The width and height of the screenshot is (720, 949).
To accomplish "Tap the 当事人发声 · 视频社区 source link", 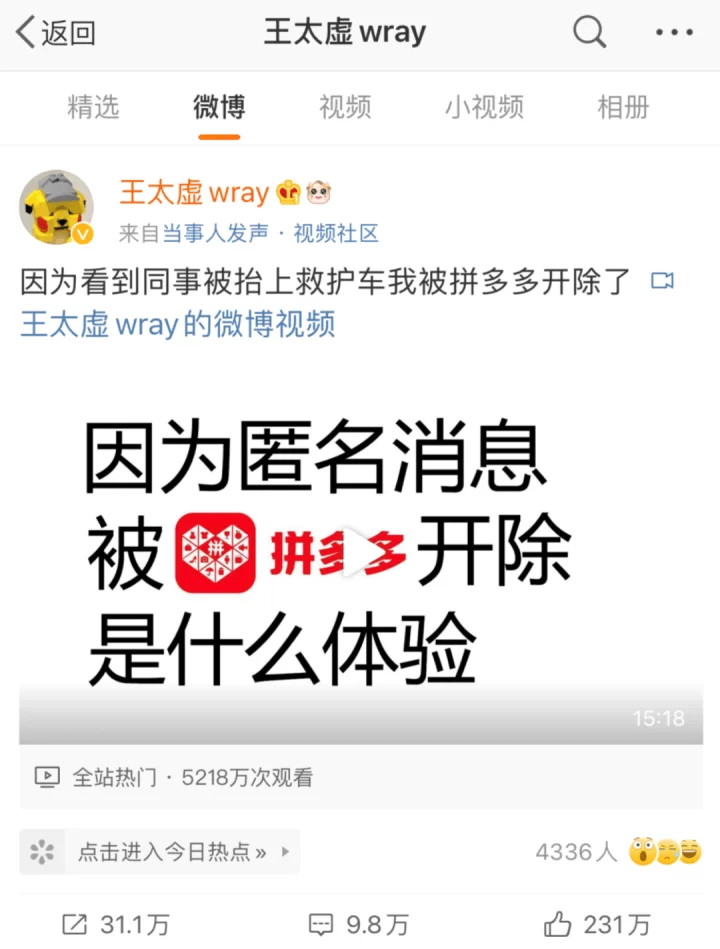I will [x=270, y=233].
